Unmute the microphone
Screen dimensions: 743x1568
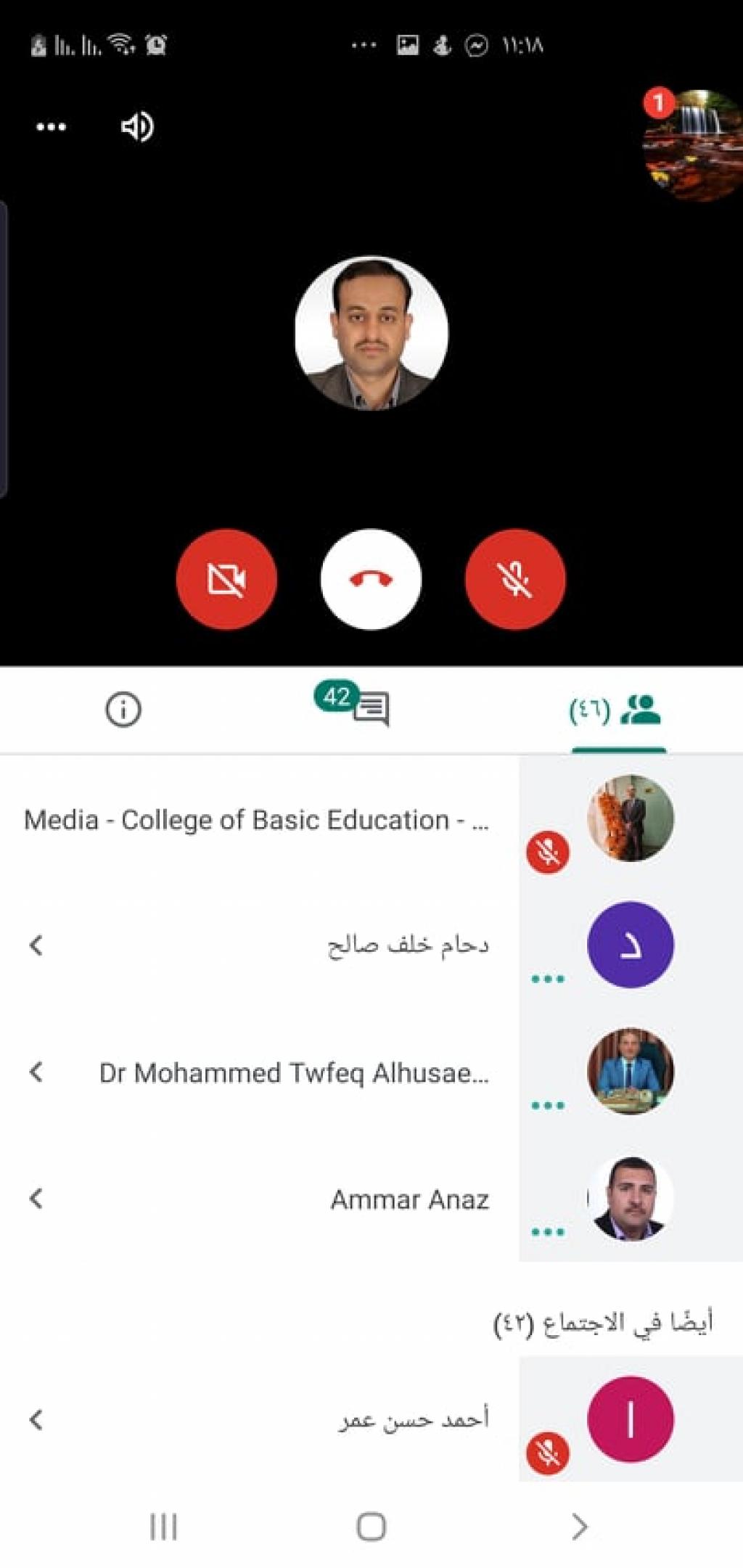(x=515, y=579)
